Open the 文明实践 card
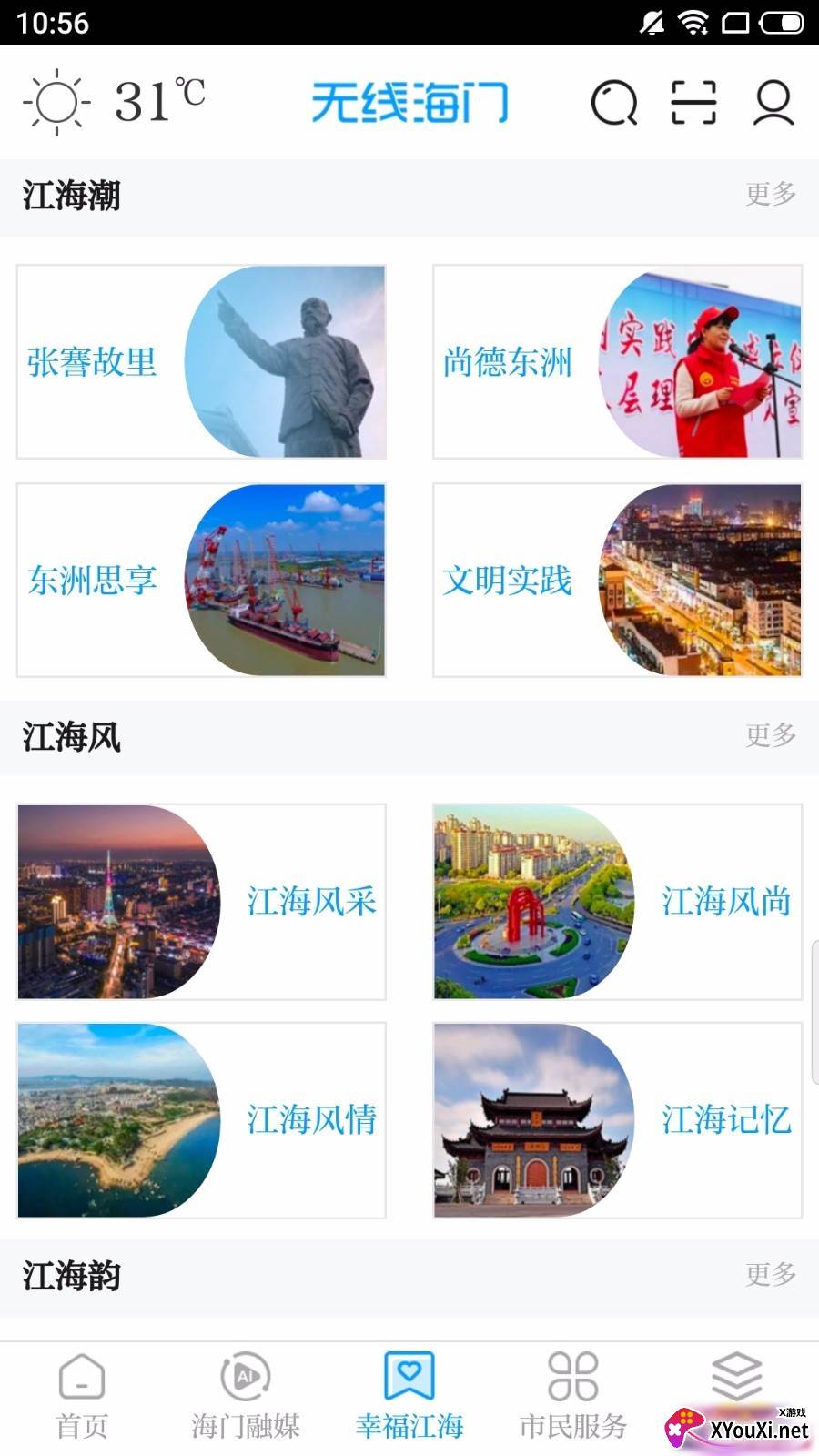Image resolution: width=819 pixels, height=1456 pixels. click(x=617, y=581)
